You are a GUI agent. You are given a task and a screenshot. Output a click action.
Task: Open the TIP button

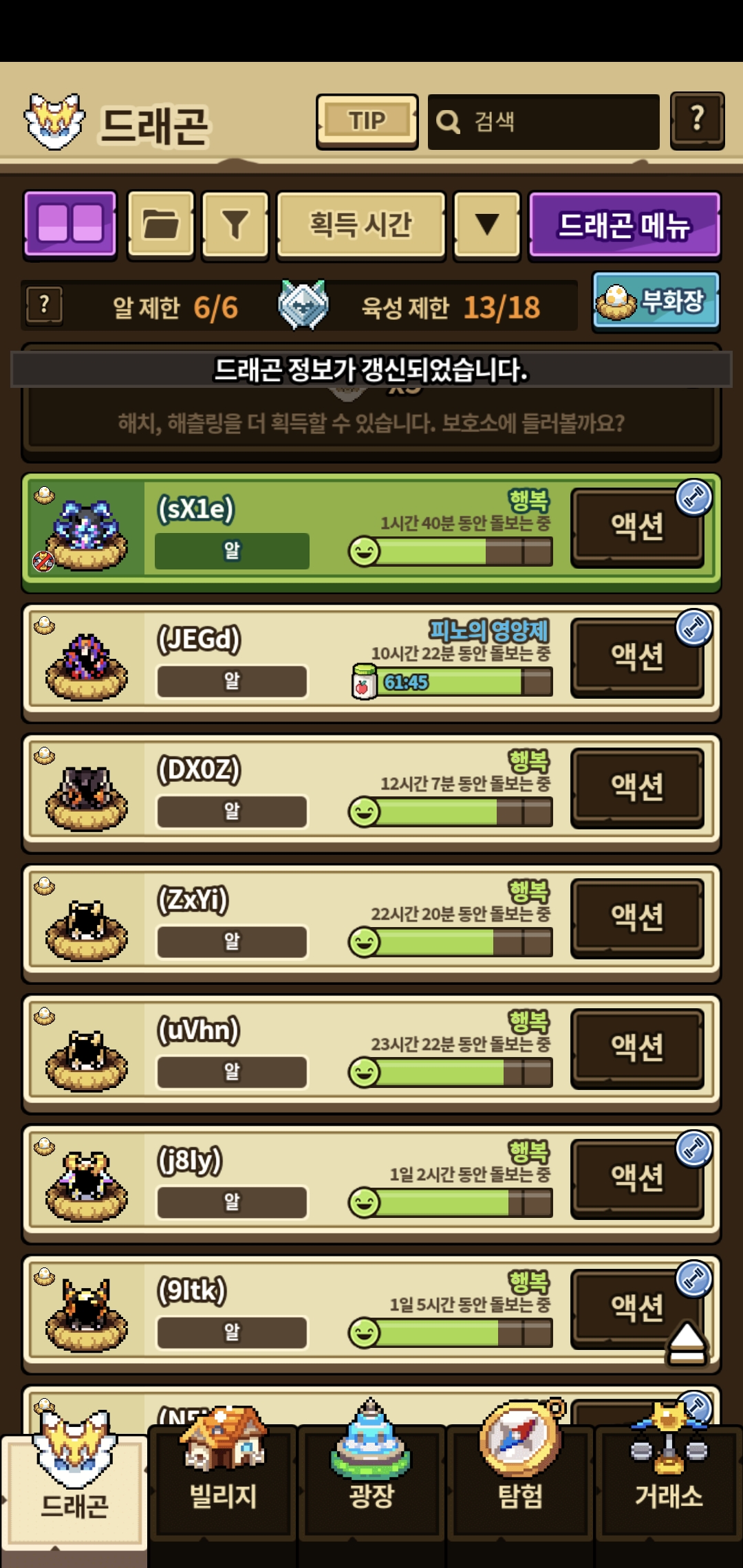point(367,121)
